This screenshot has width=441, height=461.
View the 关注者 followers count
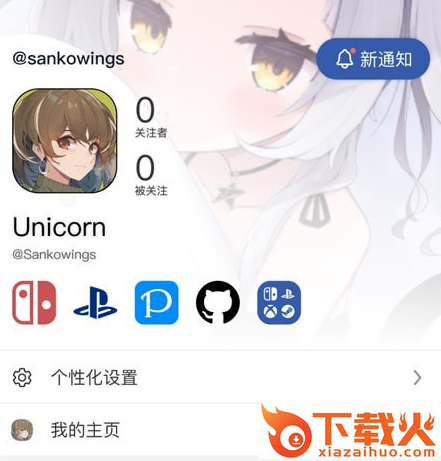[x=151, y=117]
